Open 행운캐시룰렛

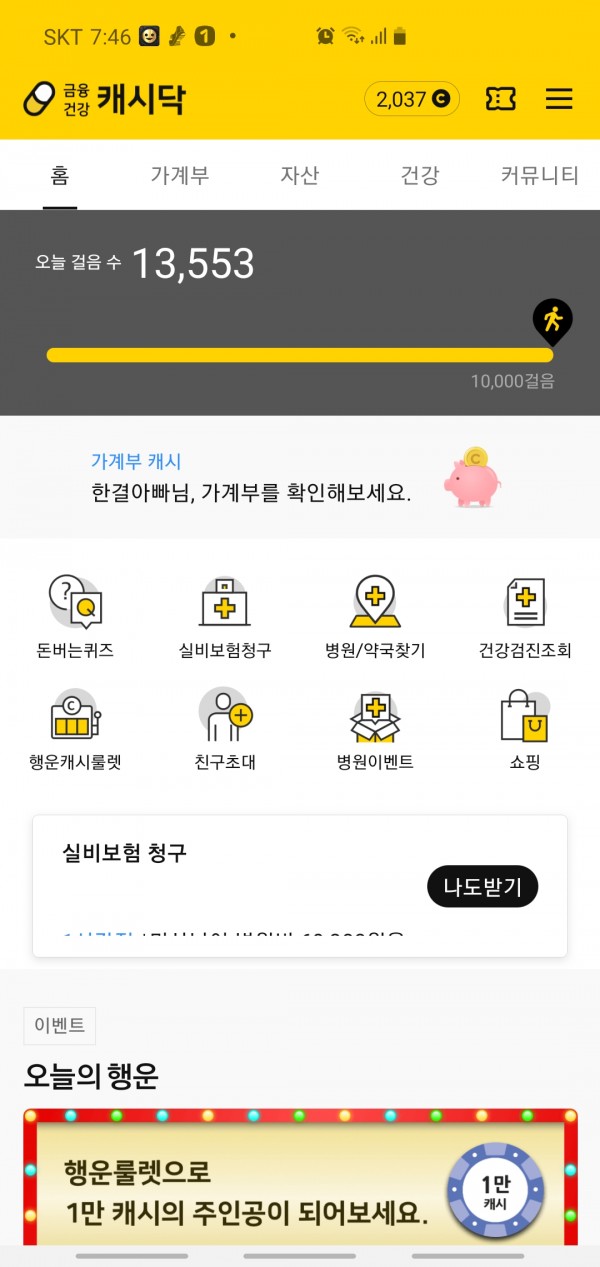75,728
